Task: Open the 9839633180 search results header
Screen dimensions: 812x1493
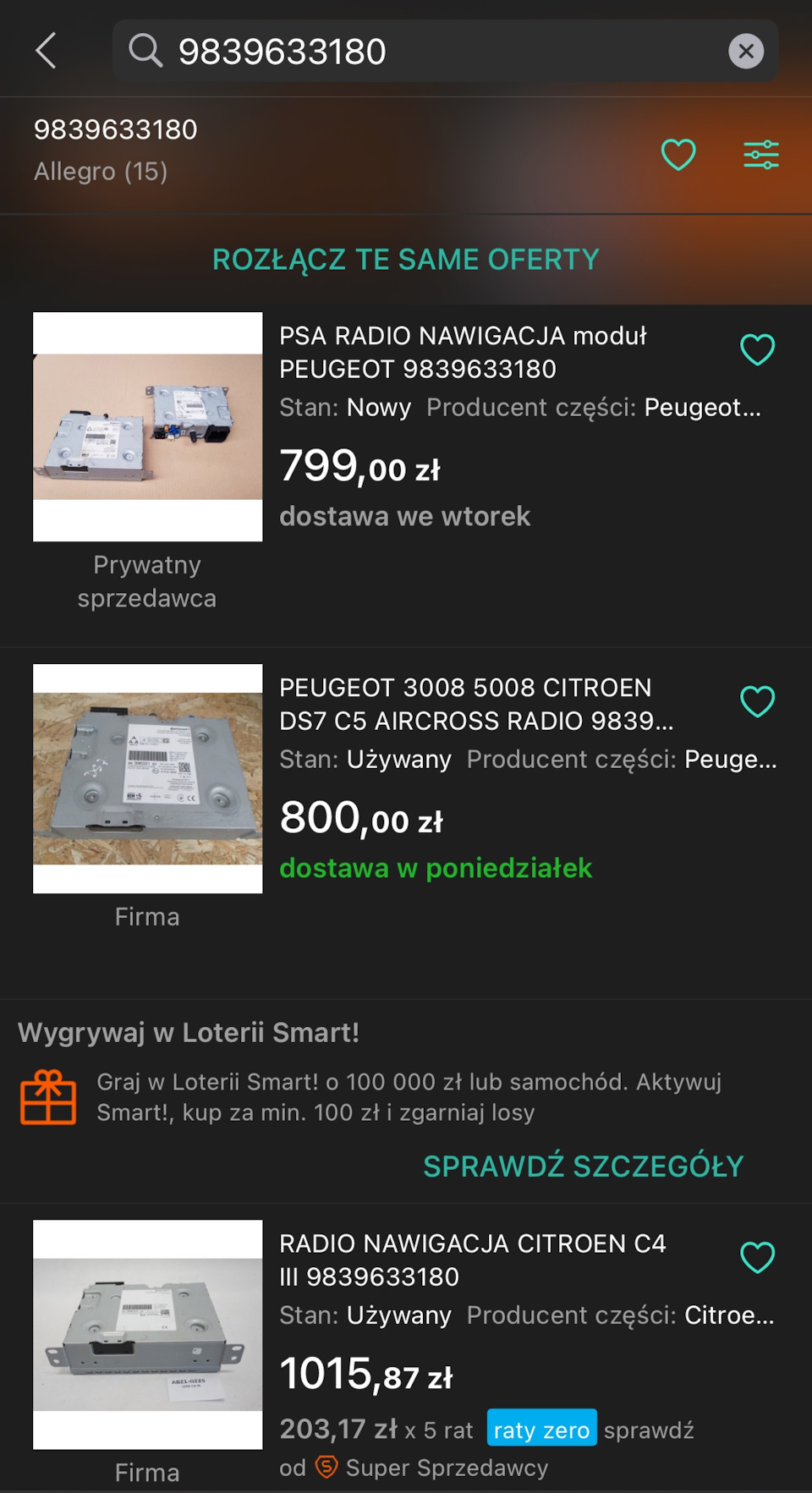Action: pyautogui.click(x=116, y=129)
